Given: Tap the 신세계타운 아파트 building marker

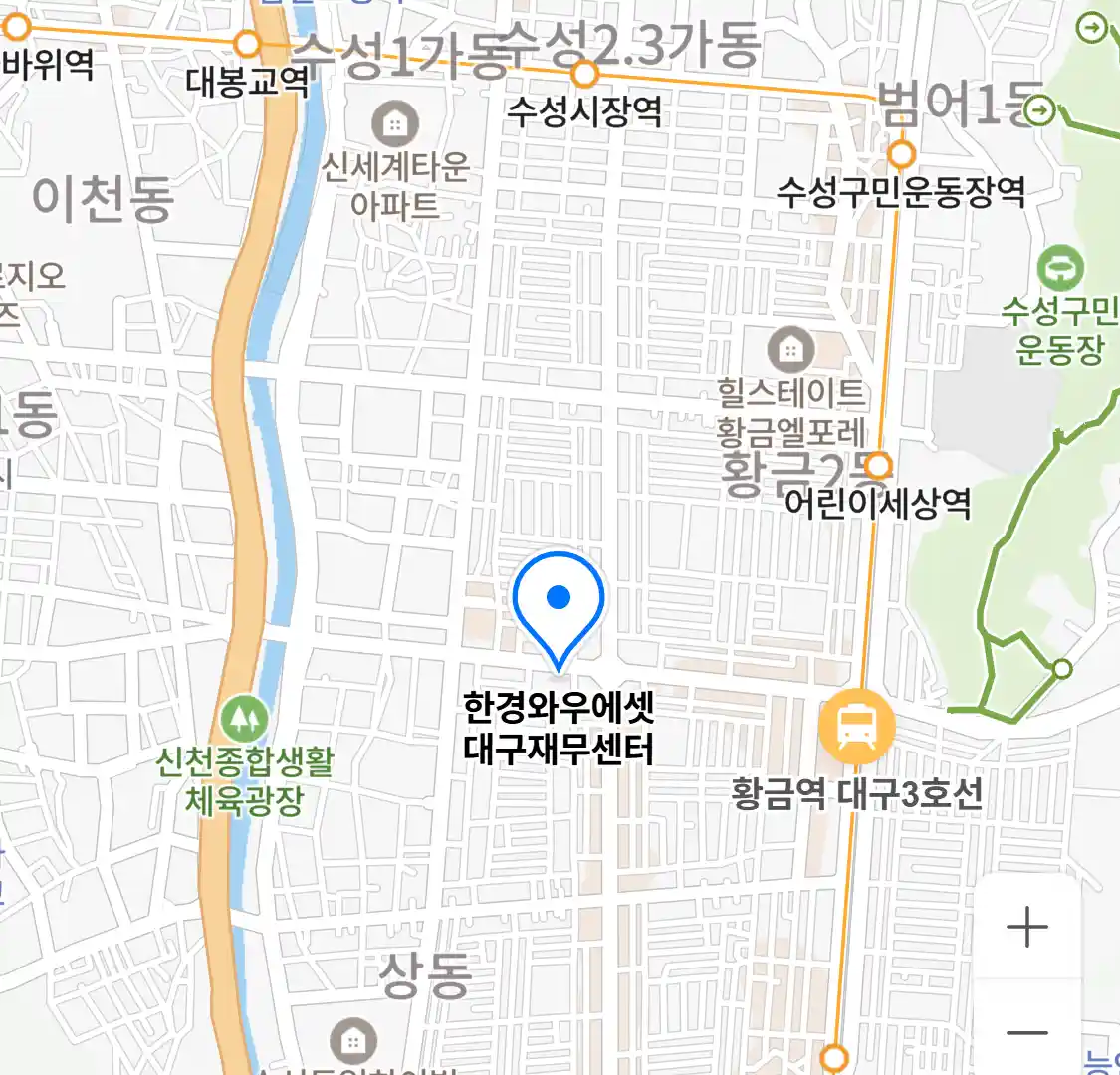Looking at the screenshot, I should pos(395,124).
